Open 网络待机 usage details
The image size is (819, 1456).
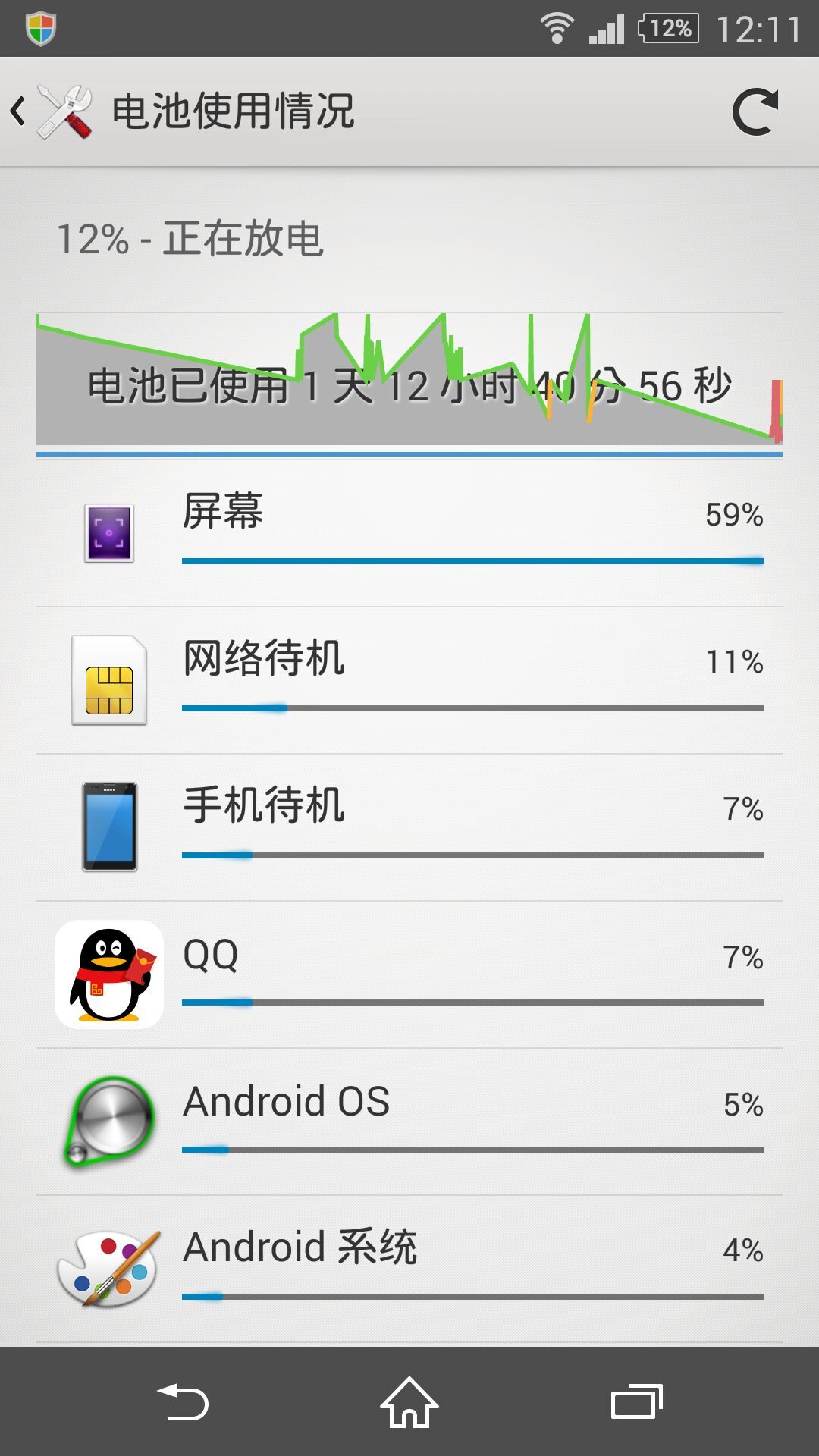[409, 680]
